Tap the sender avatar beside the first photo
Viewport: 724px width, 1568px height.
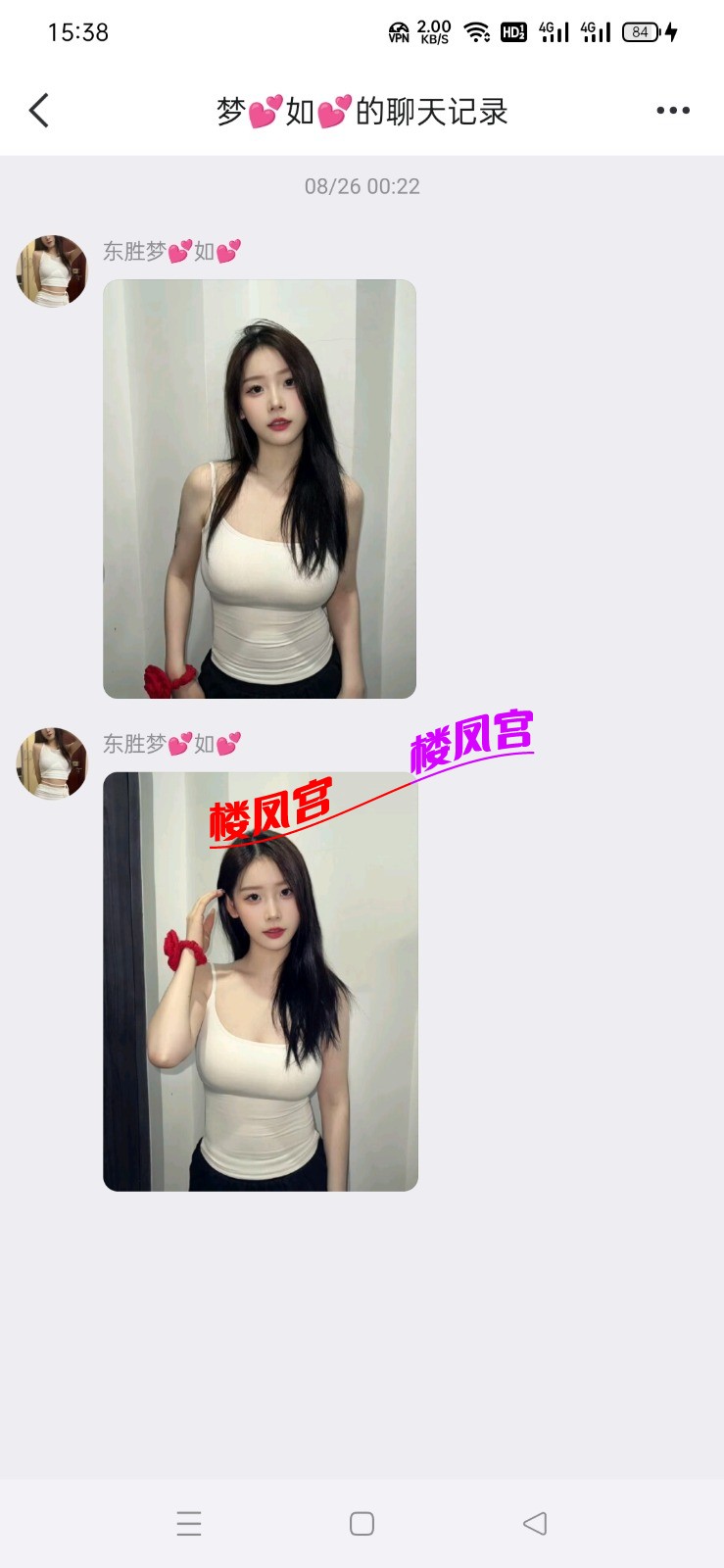pyautogui.click(x=52, y=270)
